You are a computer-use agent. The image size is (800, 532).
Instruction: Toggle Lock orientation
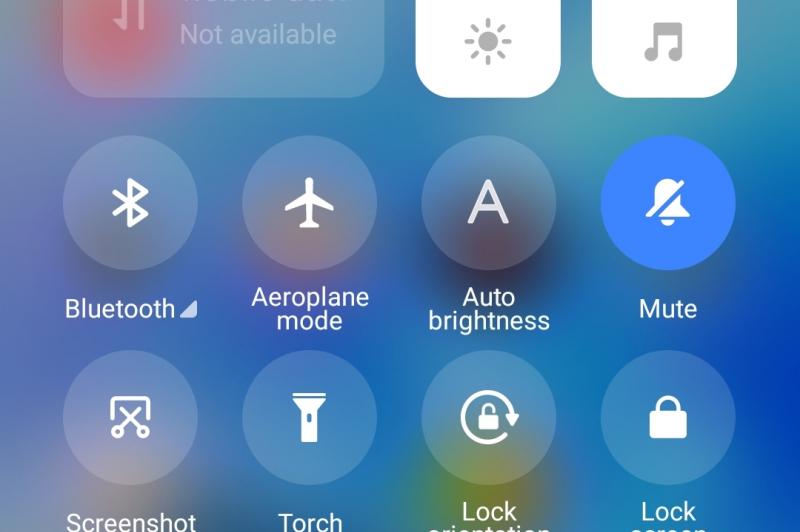click(488, 417)
